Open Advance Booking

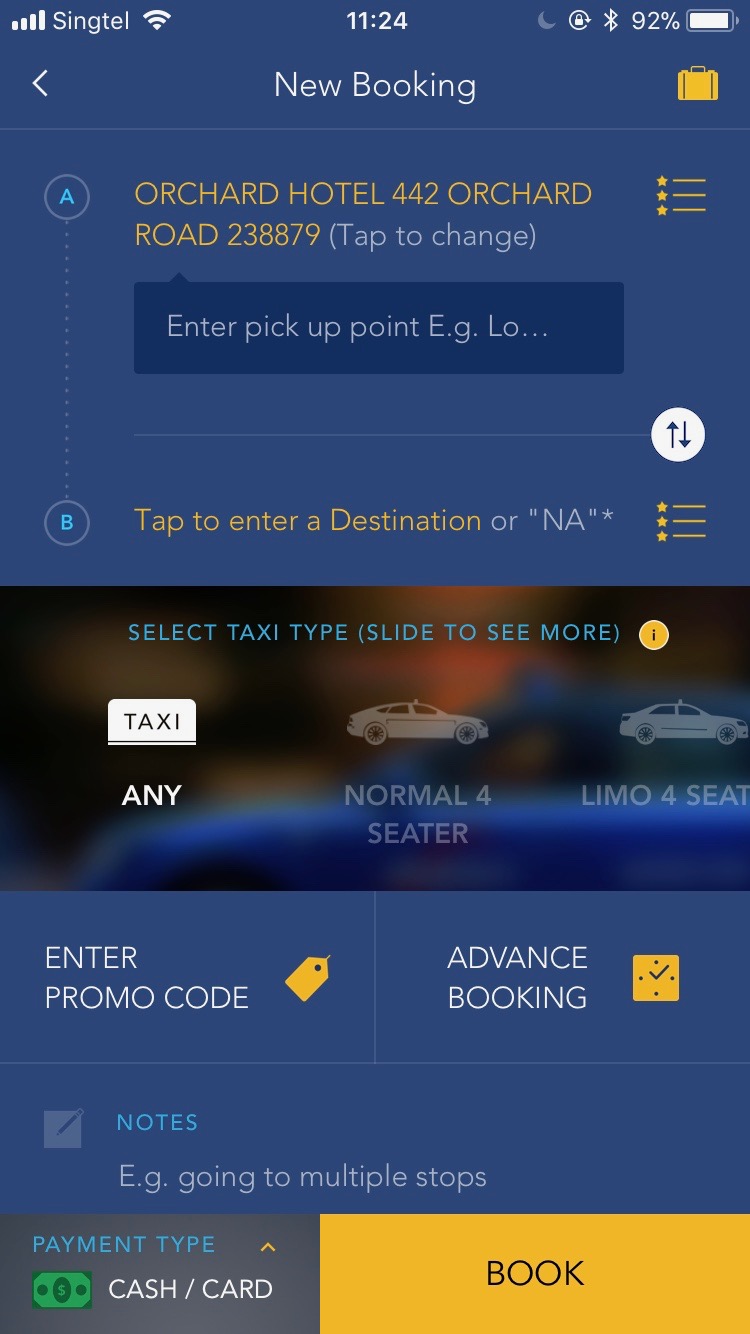pyautogui.click(x=563, y=977)
